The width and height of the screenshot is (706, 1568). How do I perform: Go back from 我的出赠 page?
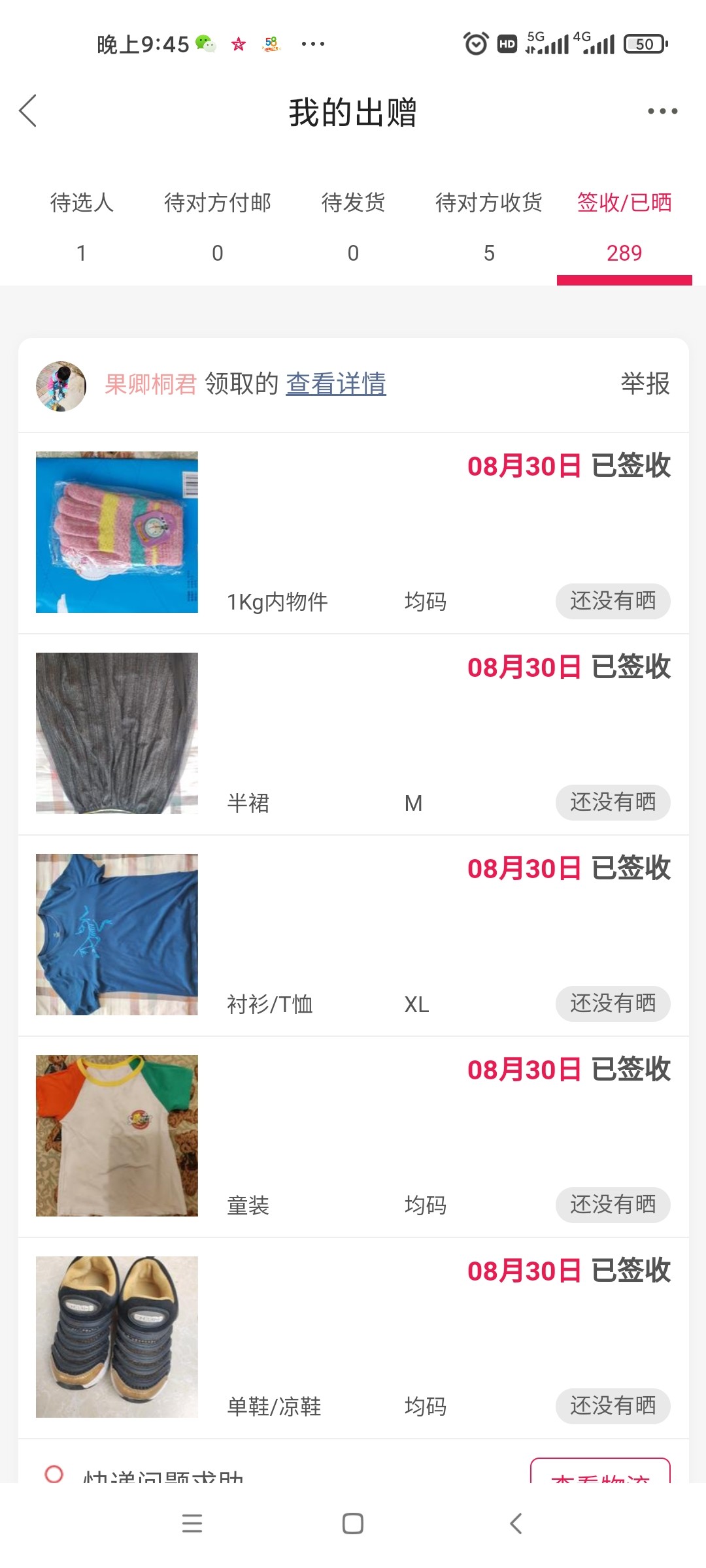[x=28, y=111]
